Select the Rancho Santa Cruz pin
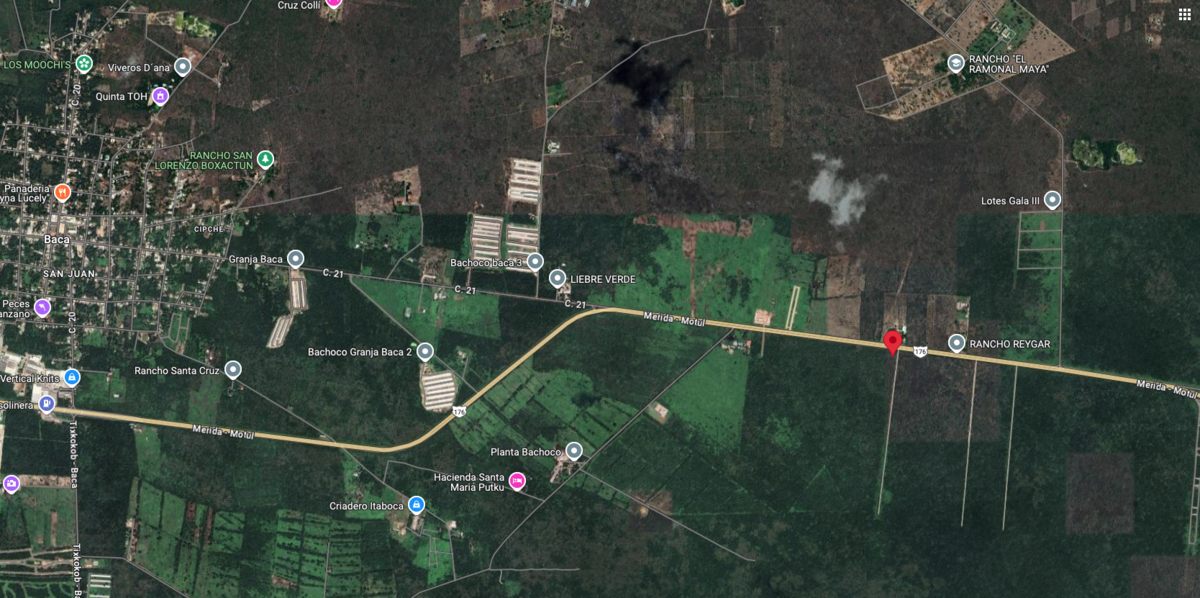The height and width of the screenshot is (598, 1200). click(x=233, y=370)
